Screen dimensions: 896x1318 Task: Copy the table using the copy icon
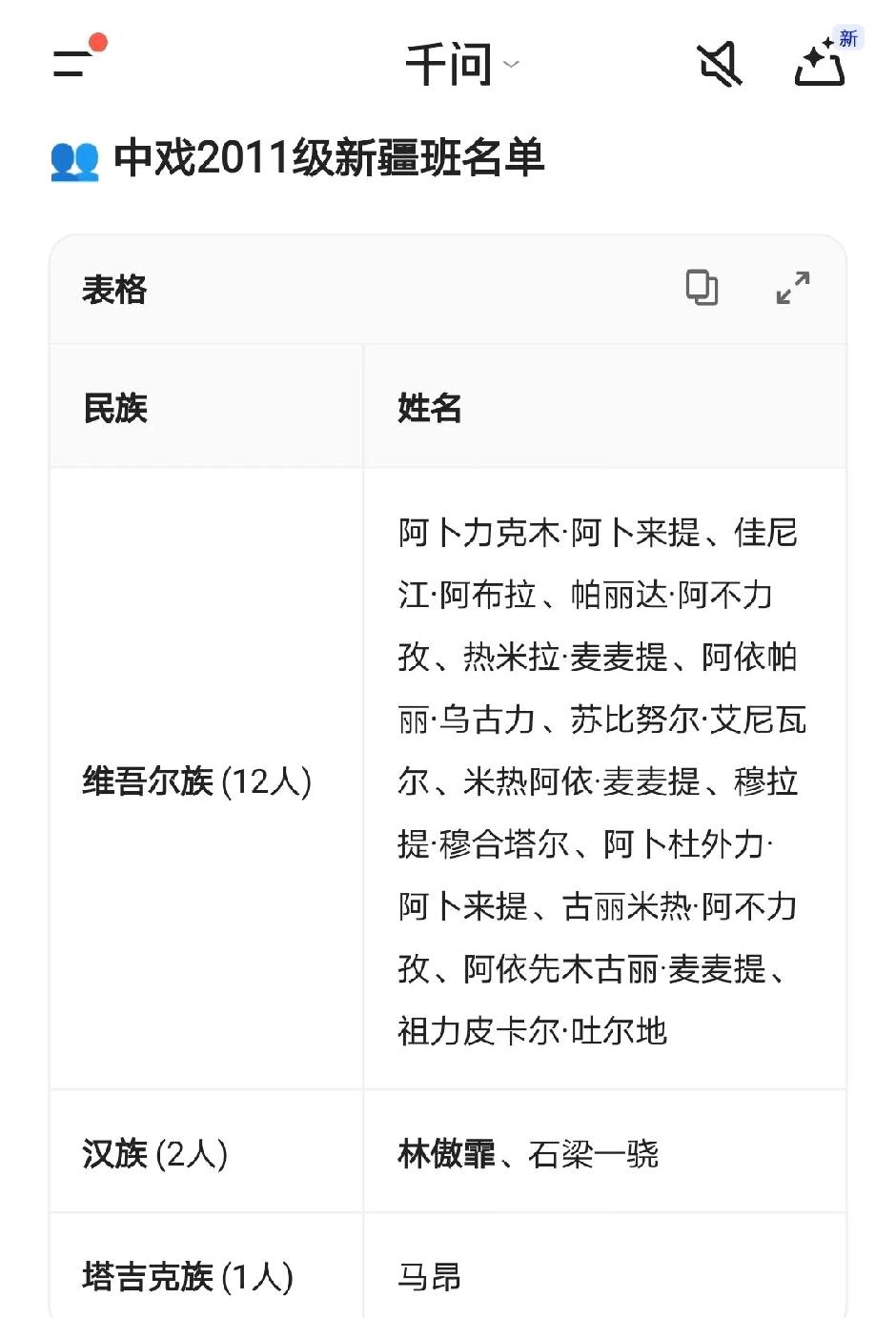pos(703,288)
